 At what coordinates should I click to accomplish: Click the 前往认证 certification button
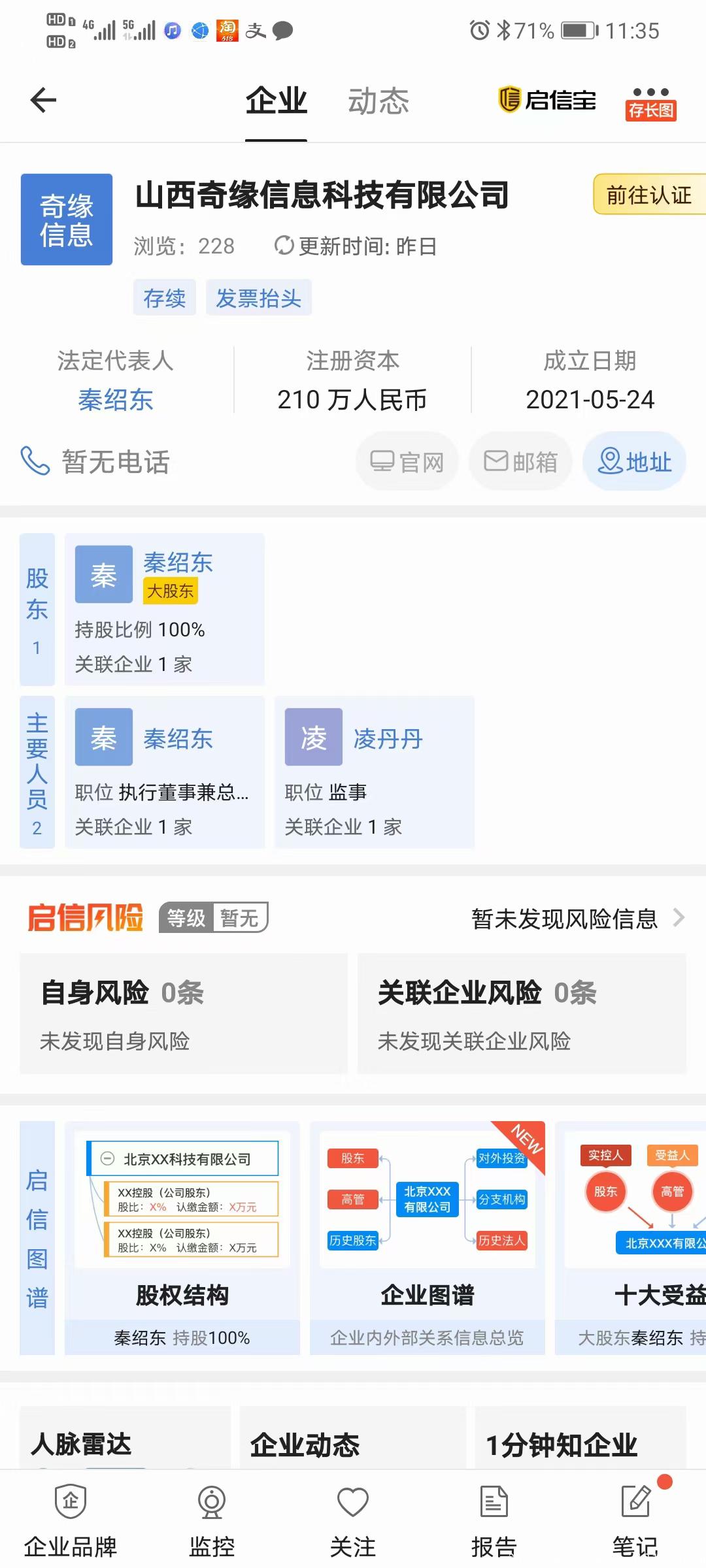click(x=647, y=194)
